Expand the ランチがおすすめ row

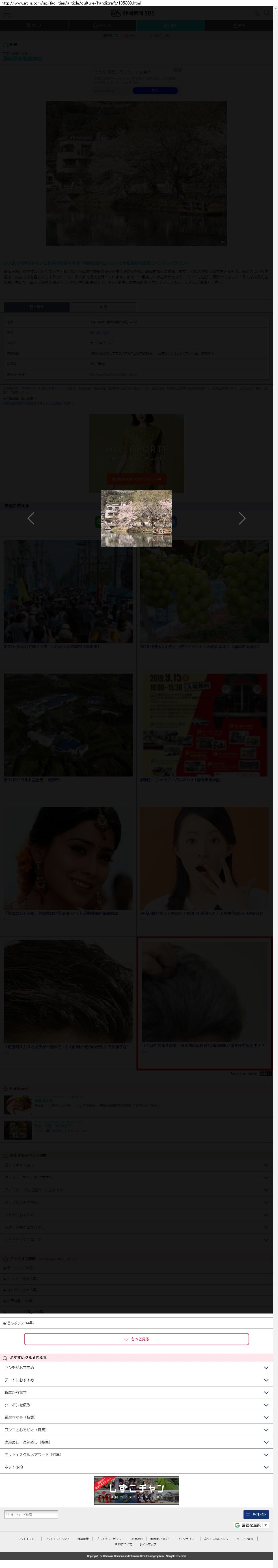pyautogui.click(x=136, y=1368)
